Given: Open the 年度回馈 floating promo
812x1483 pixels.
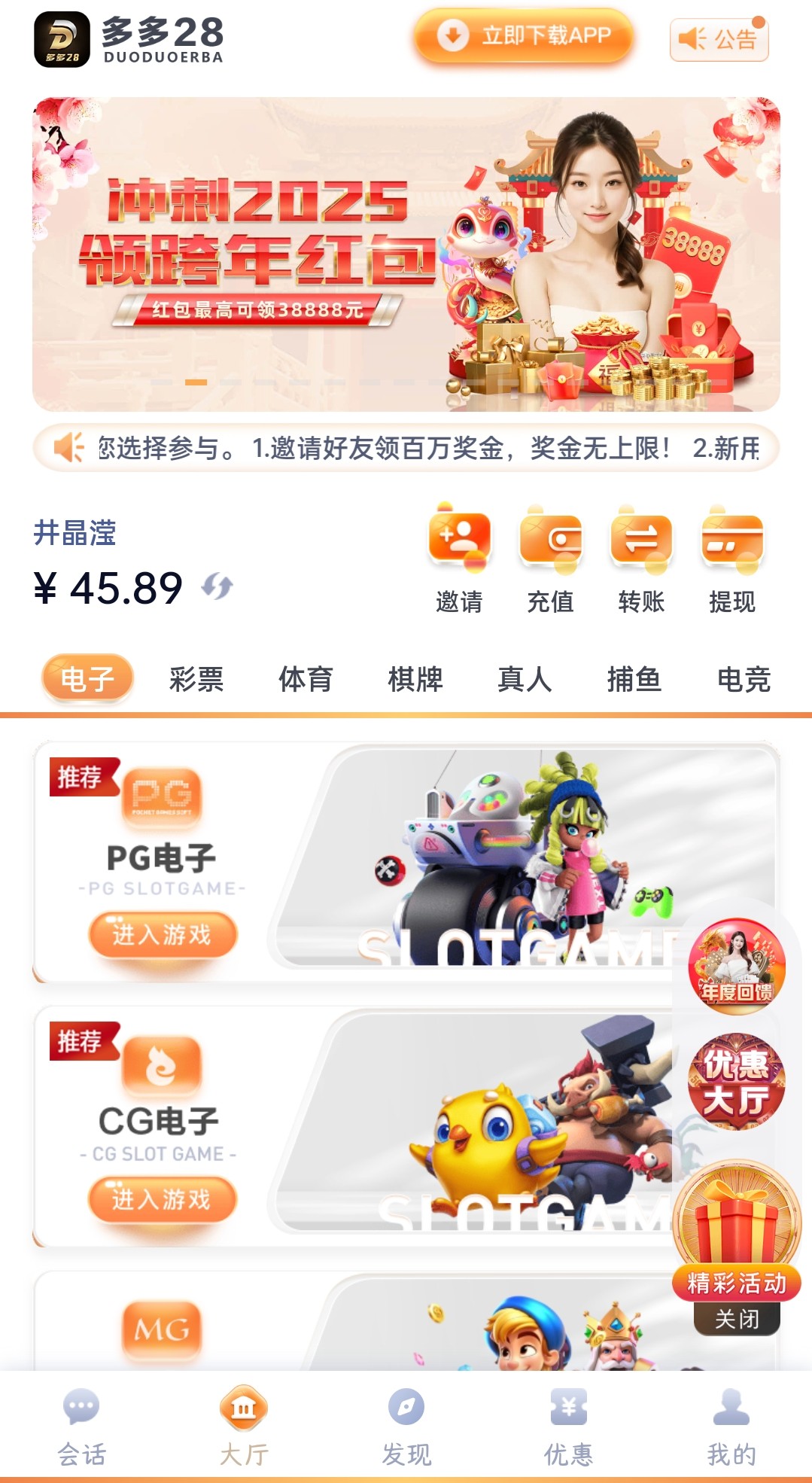Looking at the screenshot, I should pos(737,966).
